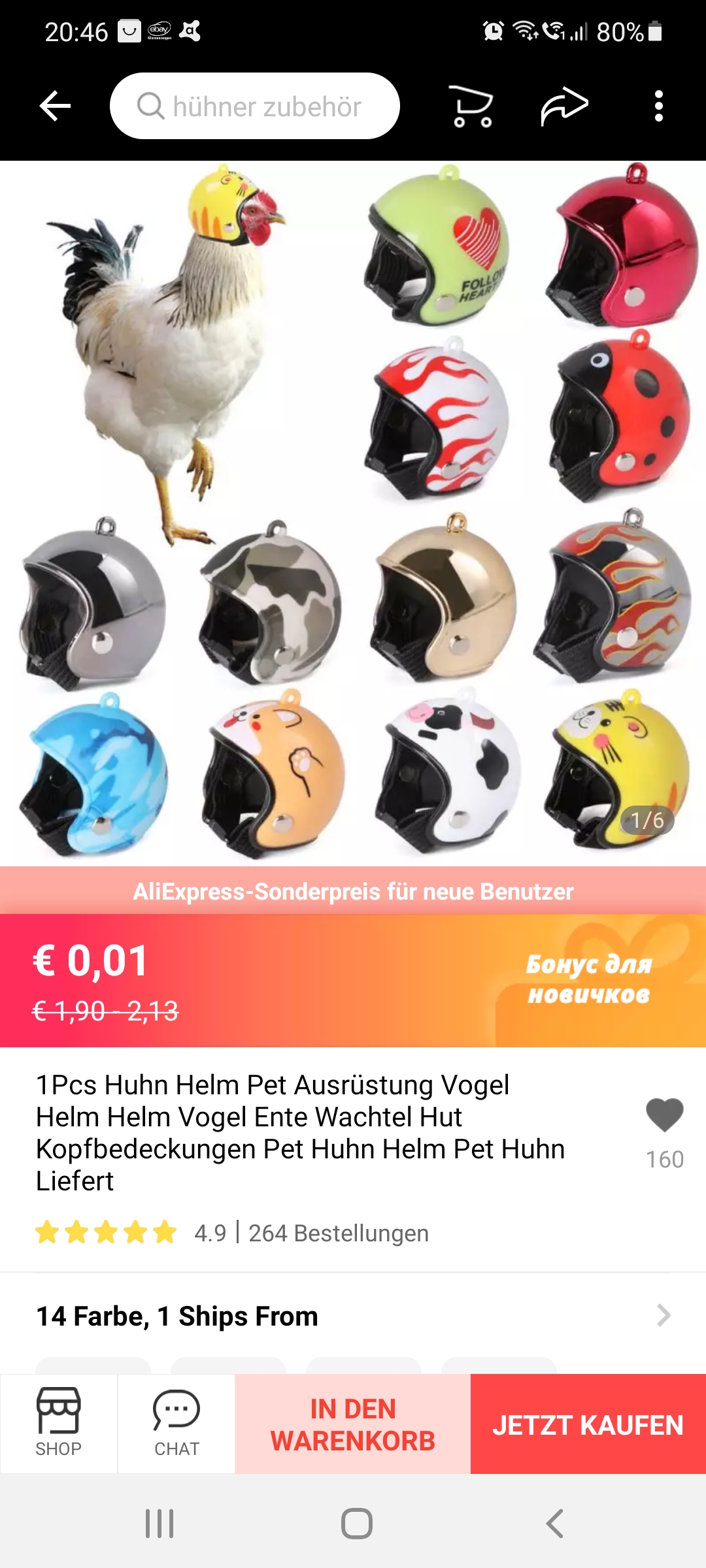Start a Chat with the seller
Viewport: 706px width, 1568px height.
tap(176, 1423)
